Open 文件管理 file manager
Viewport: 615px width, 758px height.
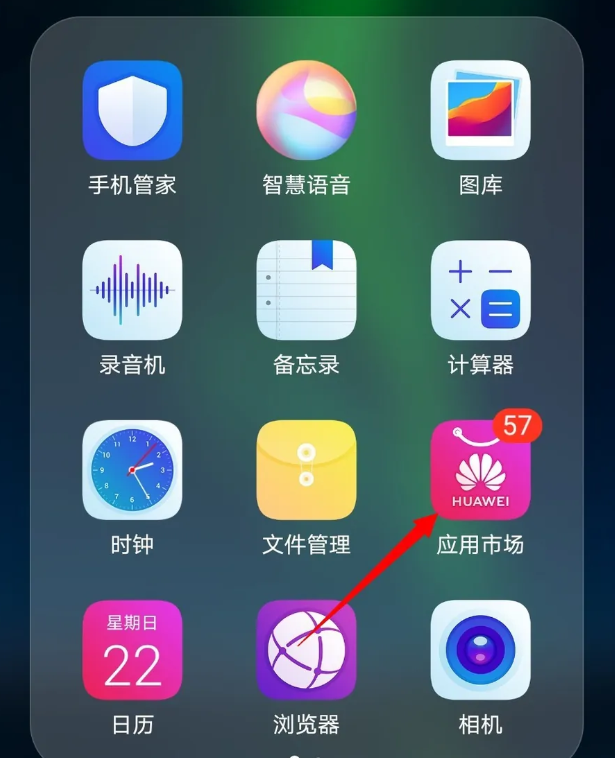(306, 470)
